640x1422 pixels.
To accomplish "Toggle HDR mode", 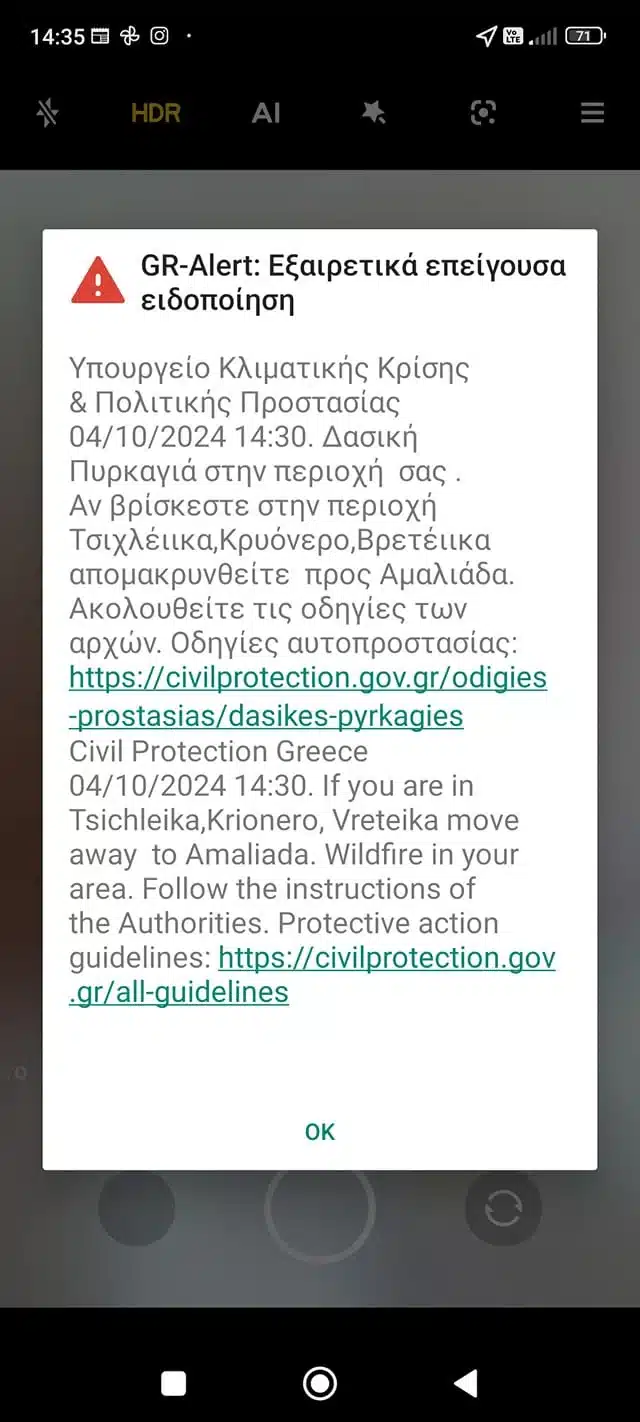I will click(x=156, y=113).
